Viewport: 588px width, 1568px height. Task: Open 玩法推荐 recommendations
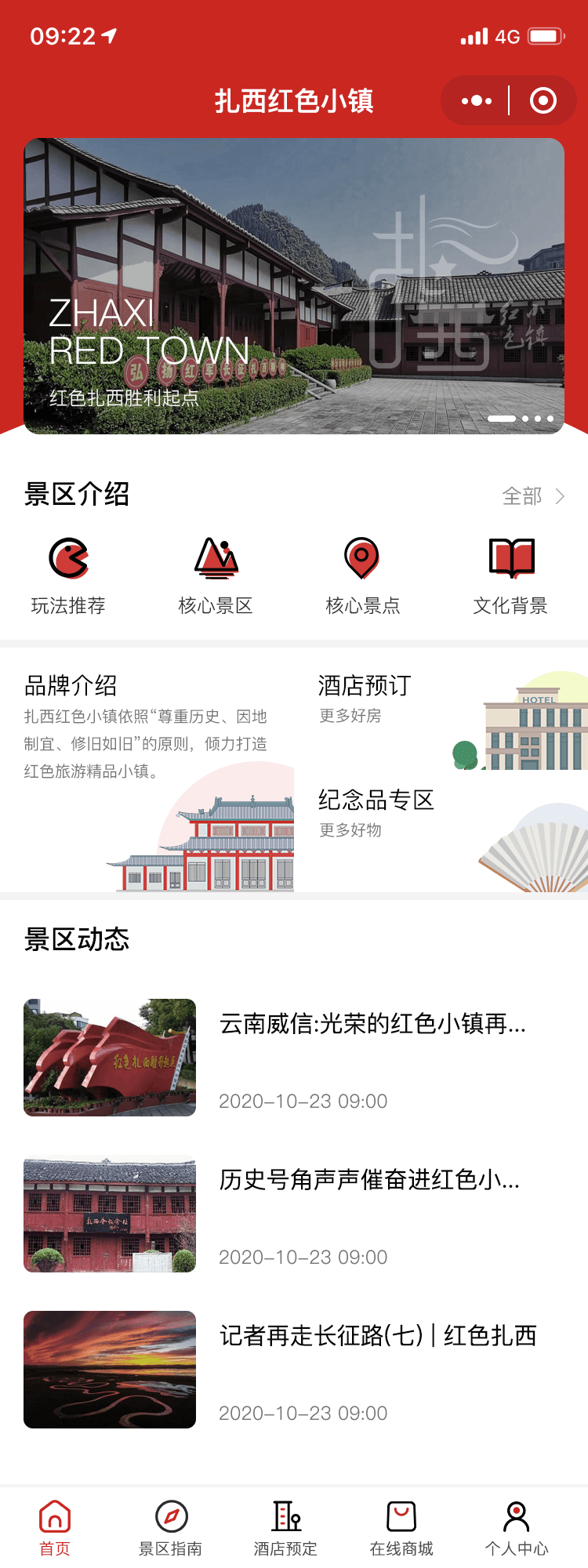(68, 575)
